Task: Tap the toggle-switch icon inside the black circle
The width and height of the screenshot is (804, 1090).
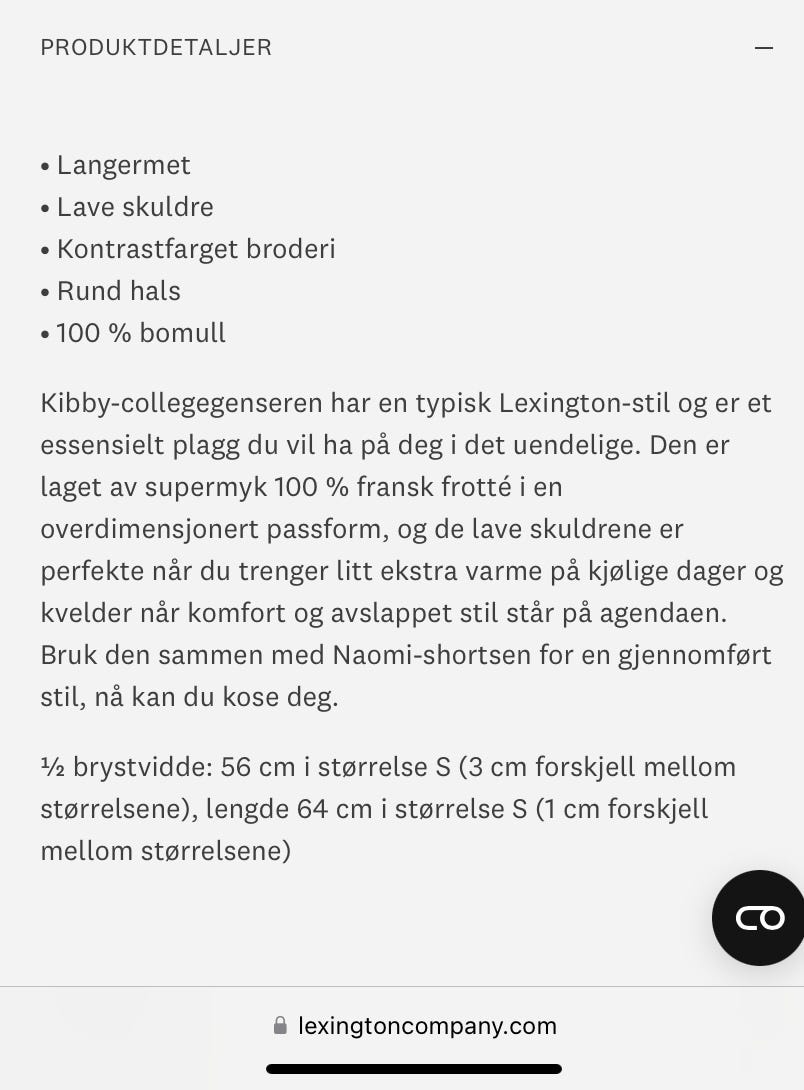Action: (758, 917)
